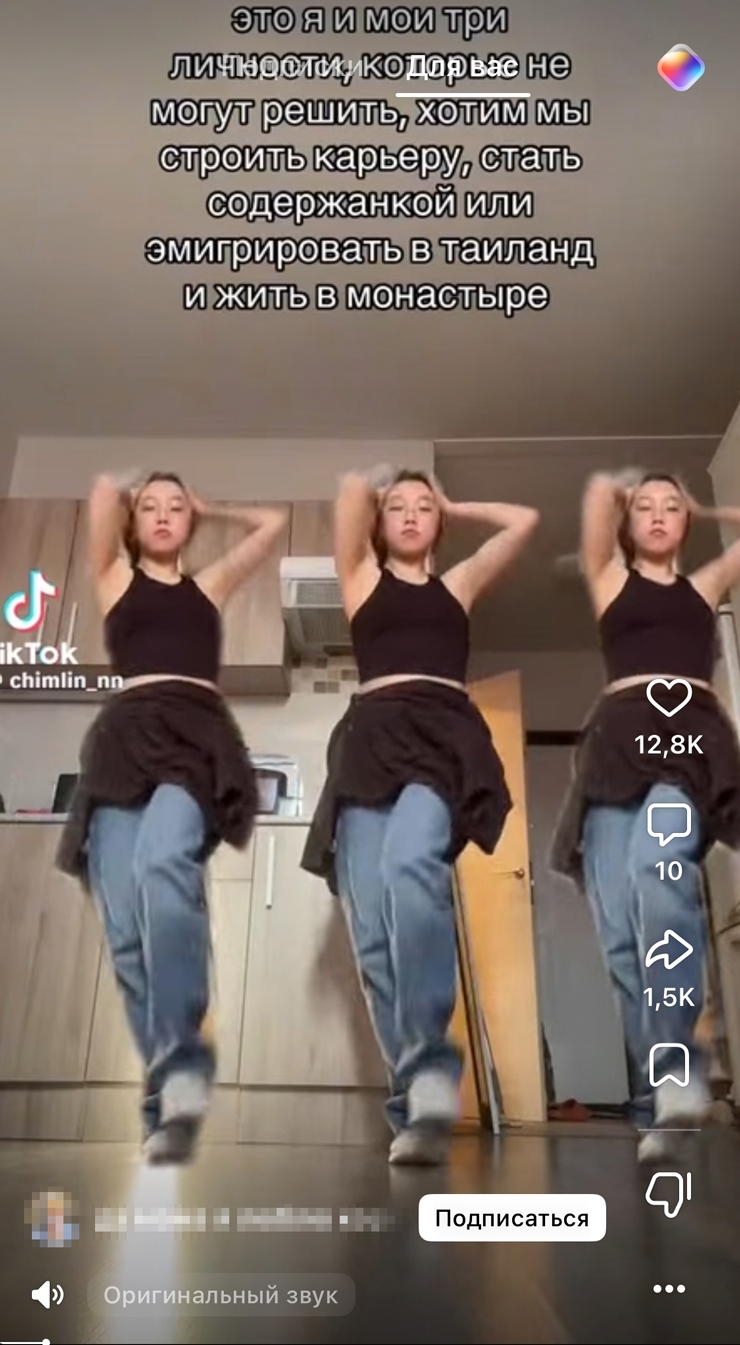Dislike this video with the thumbs-down icon
The width and height of the screenshot is (740, 1345).
[669, 1192]
